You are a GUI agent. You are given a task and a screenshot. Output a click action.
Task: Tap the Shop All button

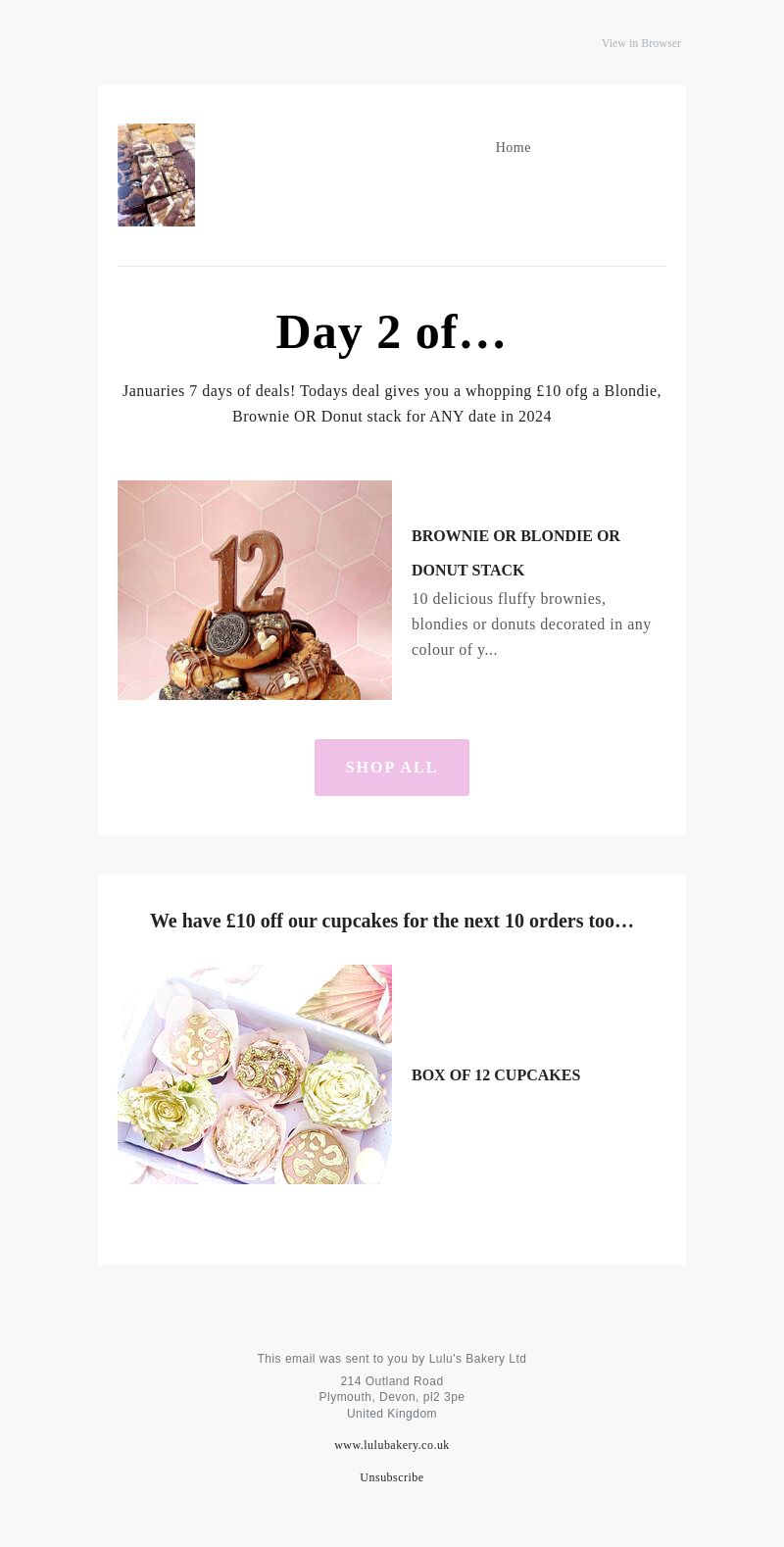pos(392,767)
